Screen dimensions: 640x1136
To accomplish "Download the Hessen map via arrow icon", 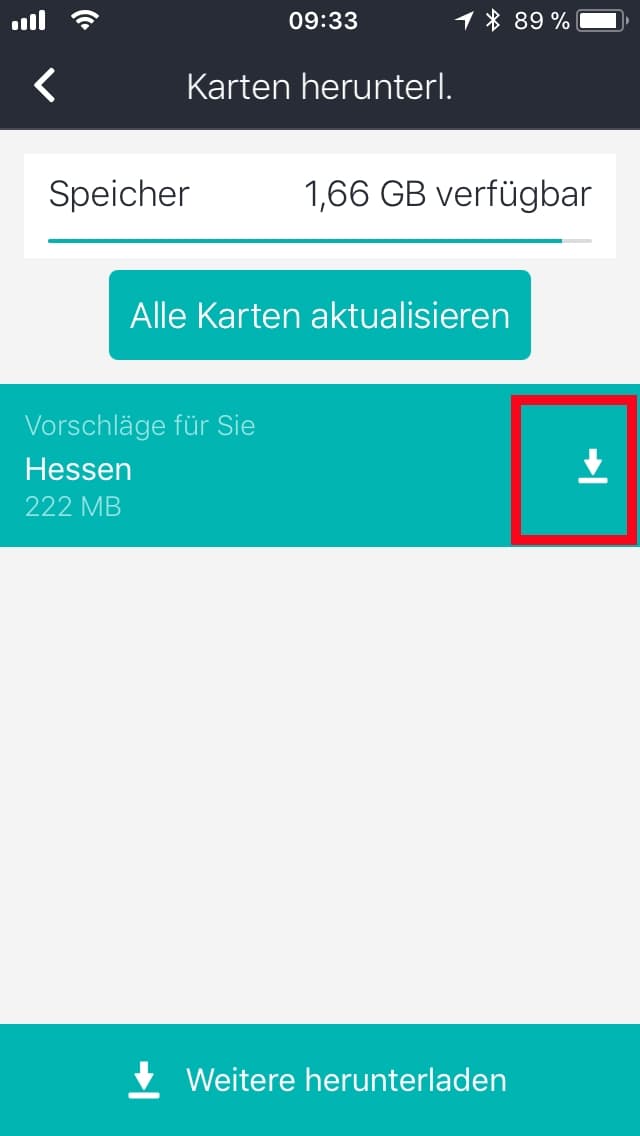I will click(592, 467).
